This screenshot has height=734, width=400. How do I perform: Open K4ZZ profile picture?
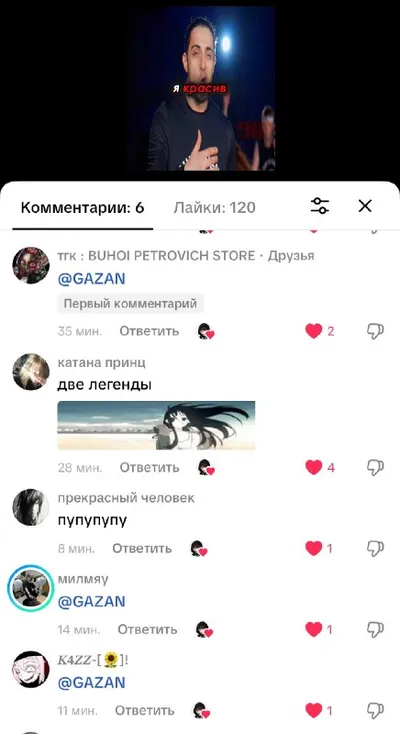[x=31, y=669]
